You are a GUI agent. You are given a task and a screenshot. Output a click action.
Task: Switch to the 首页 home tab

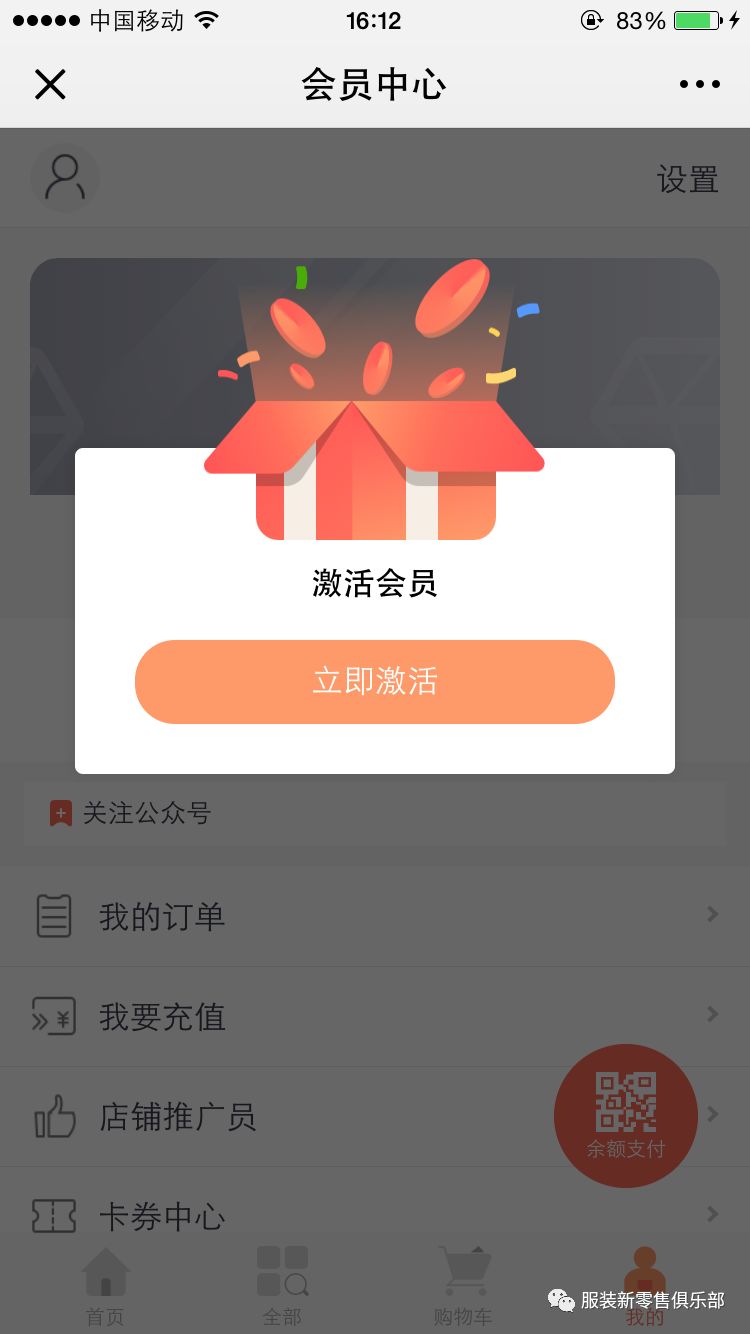(x=105, y=1288)
